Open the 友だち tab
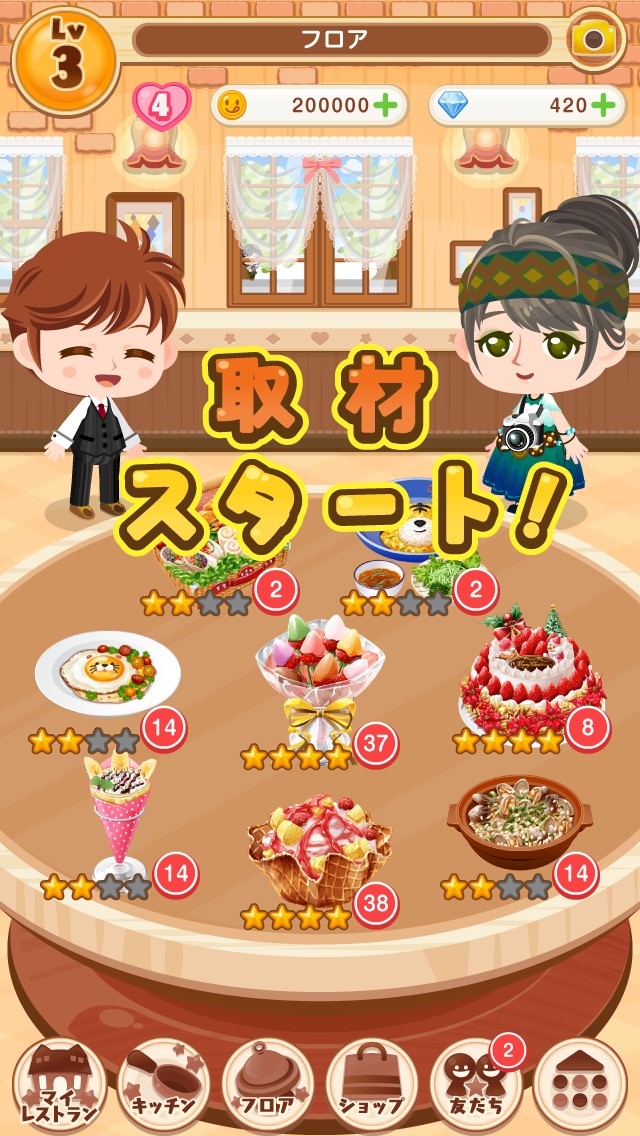 tap(476, 1085)
